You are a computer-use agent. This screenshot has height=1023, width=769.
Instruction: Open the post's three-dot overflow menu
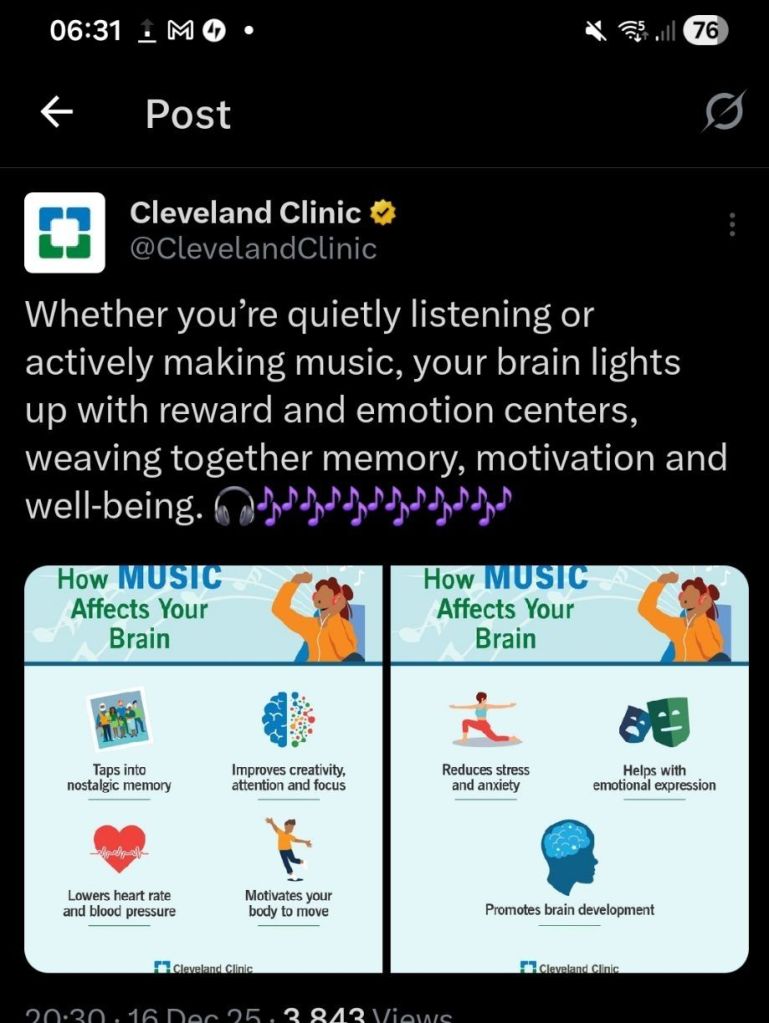pos(732,225)
